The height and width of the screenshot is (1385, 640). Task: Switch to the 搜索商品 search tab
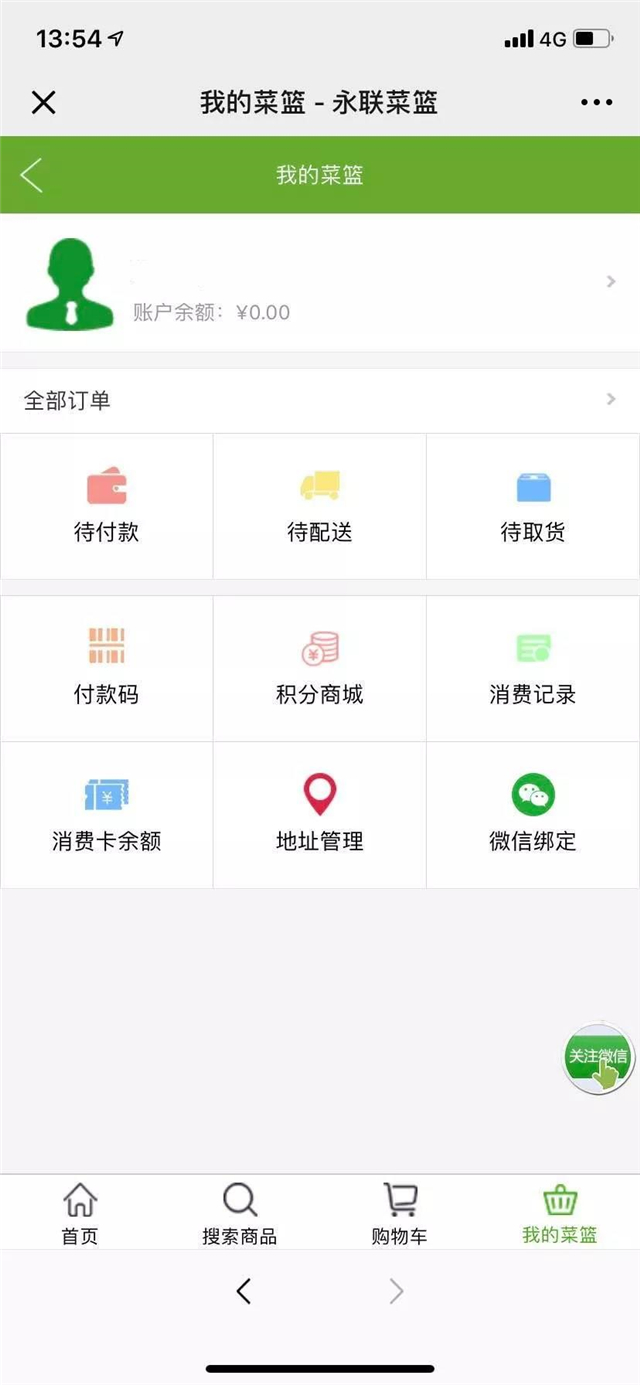click(x=240, y=1212)
